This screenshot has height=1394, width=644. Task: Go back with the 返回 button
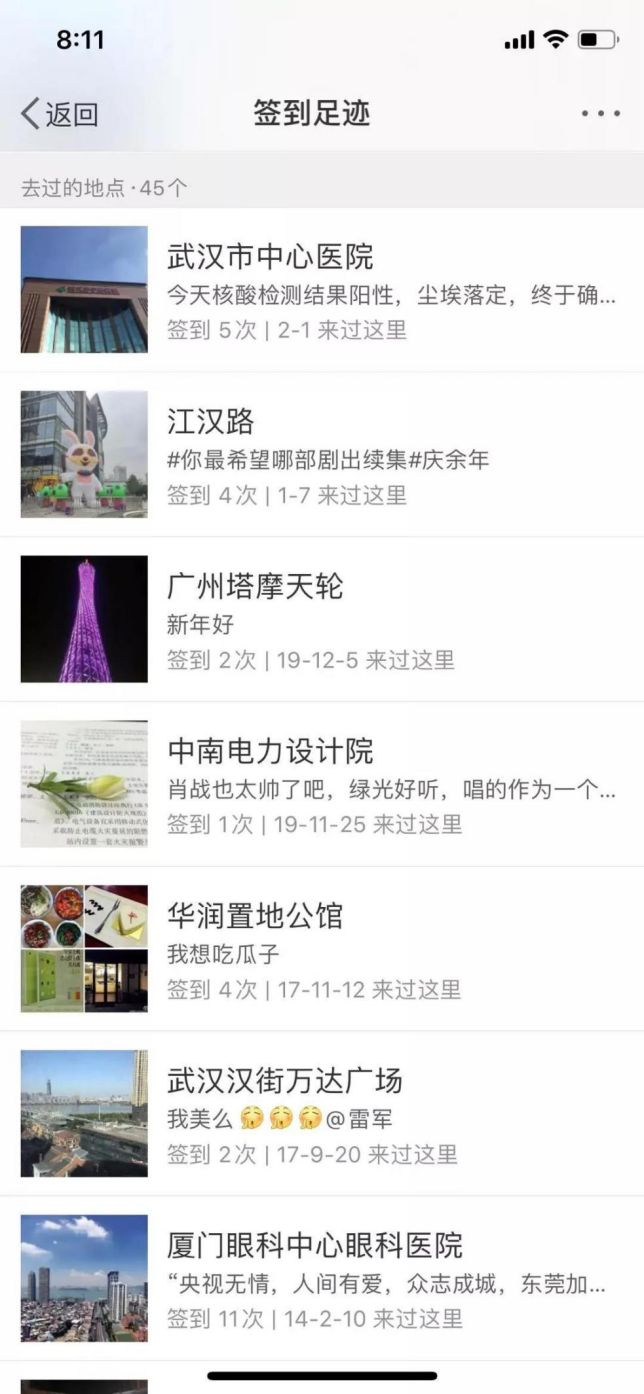[x=60, y=114]
